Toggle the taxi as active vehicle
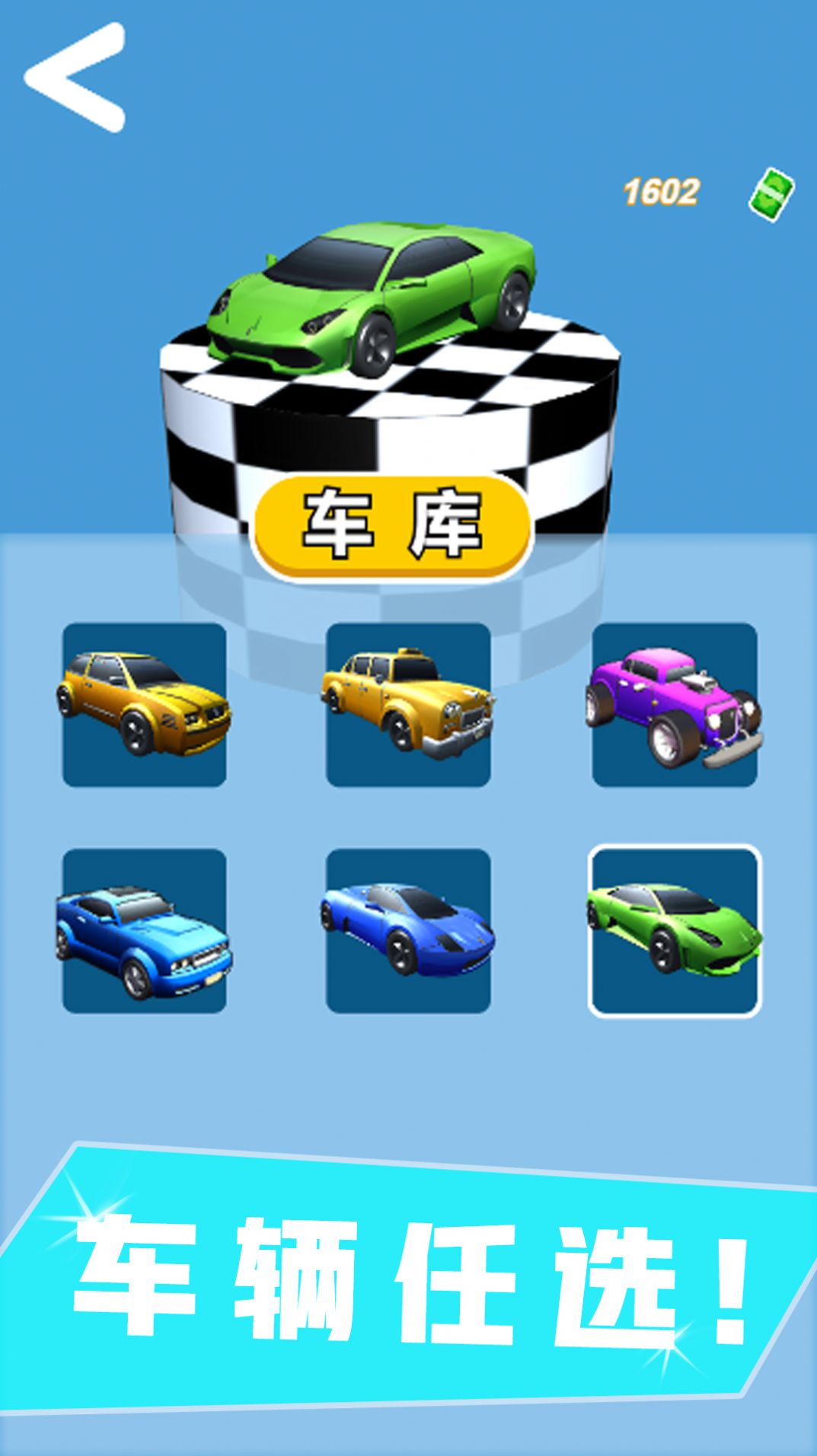Screen dimensions: 817x1456 (x=408, y=708)
